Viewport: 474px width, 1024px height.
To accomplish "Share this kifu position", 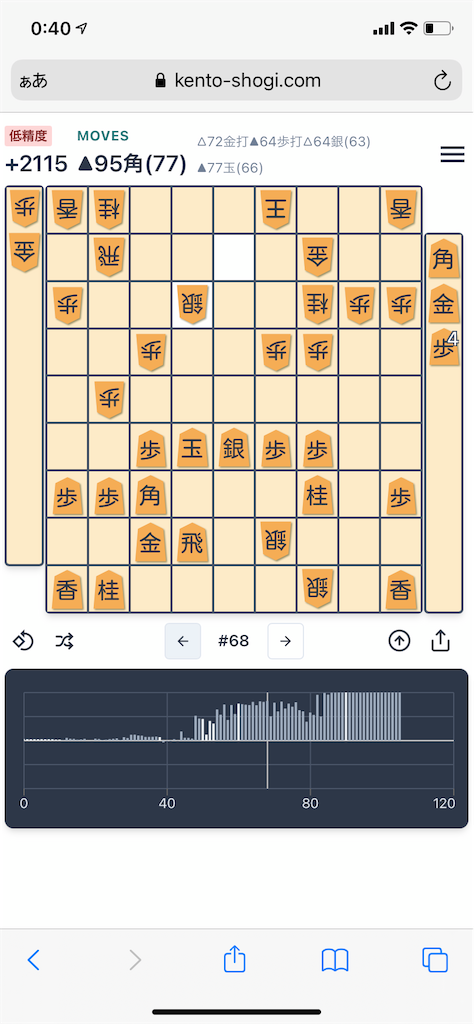I will coord(441,641).
